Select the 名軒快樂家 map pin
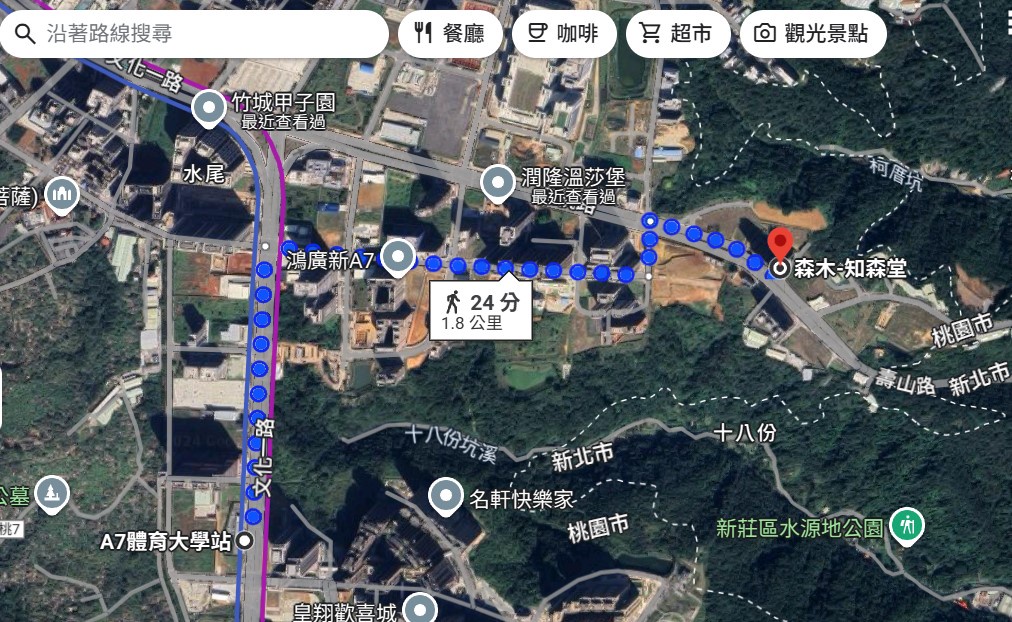Image resolution: width=1012 pixels, height=622 pixels. click(445, 495)
